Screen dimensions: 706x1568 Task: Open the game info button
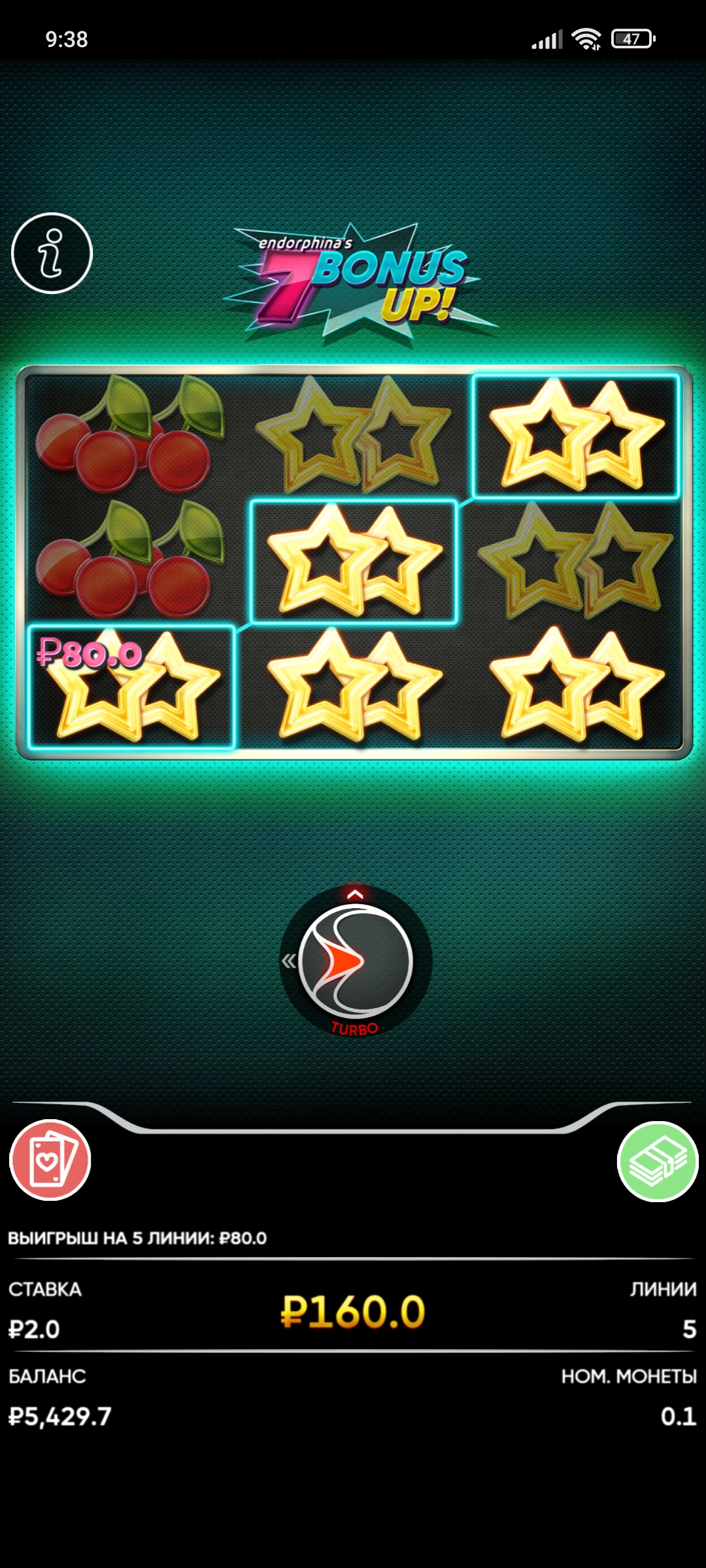[52, 253]
